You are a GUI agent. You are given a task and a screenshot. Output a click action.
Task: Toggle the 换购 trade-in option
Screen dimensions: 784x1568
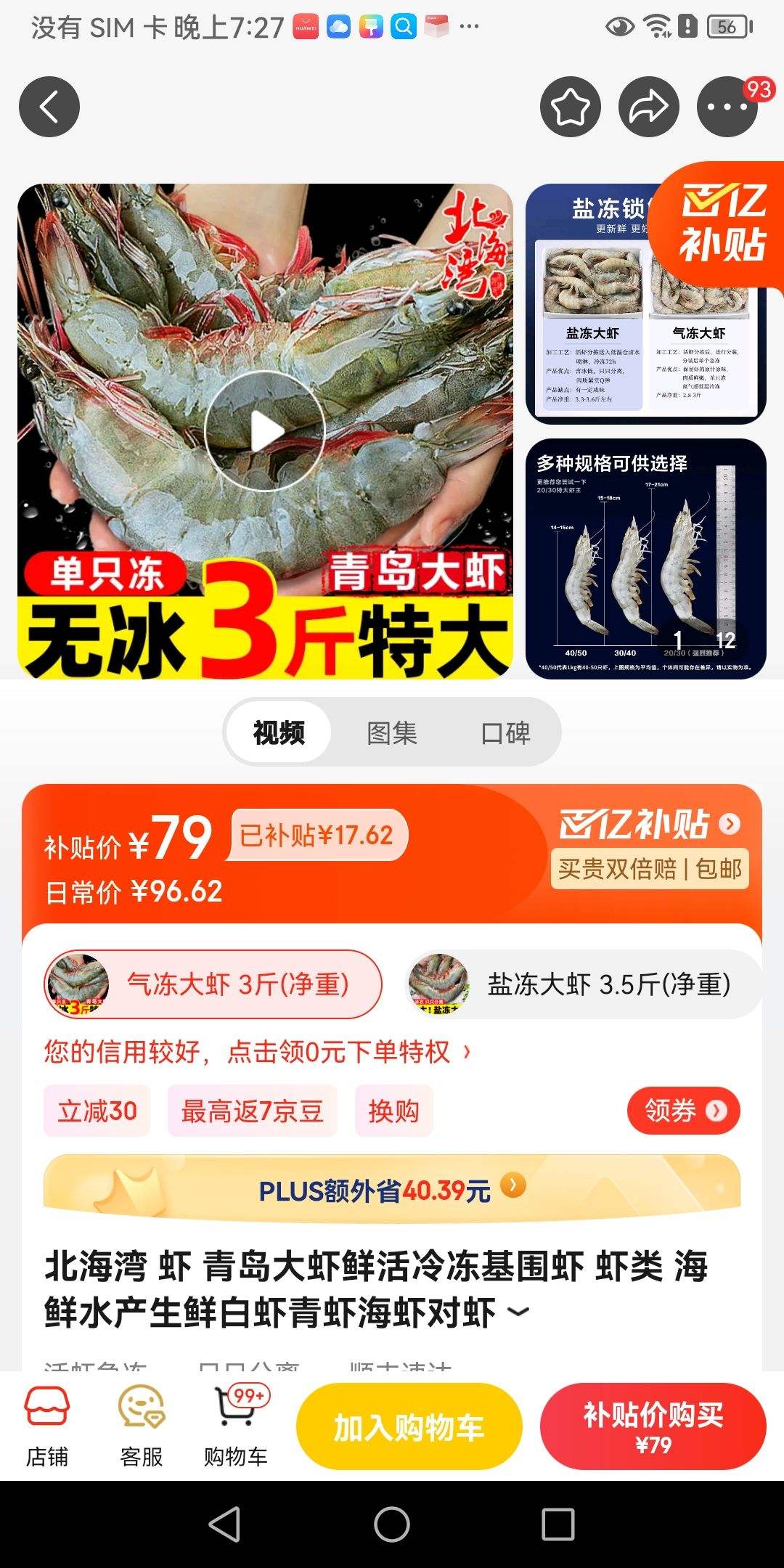[393, 1111]
